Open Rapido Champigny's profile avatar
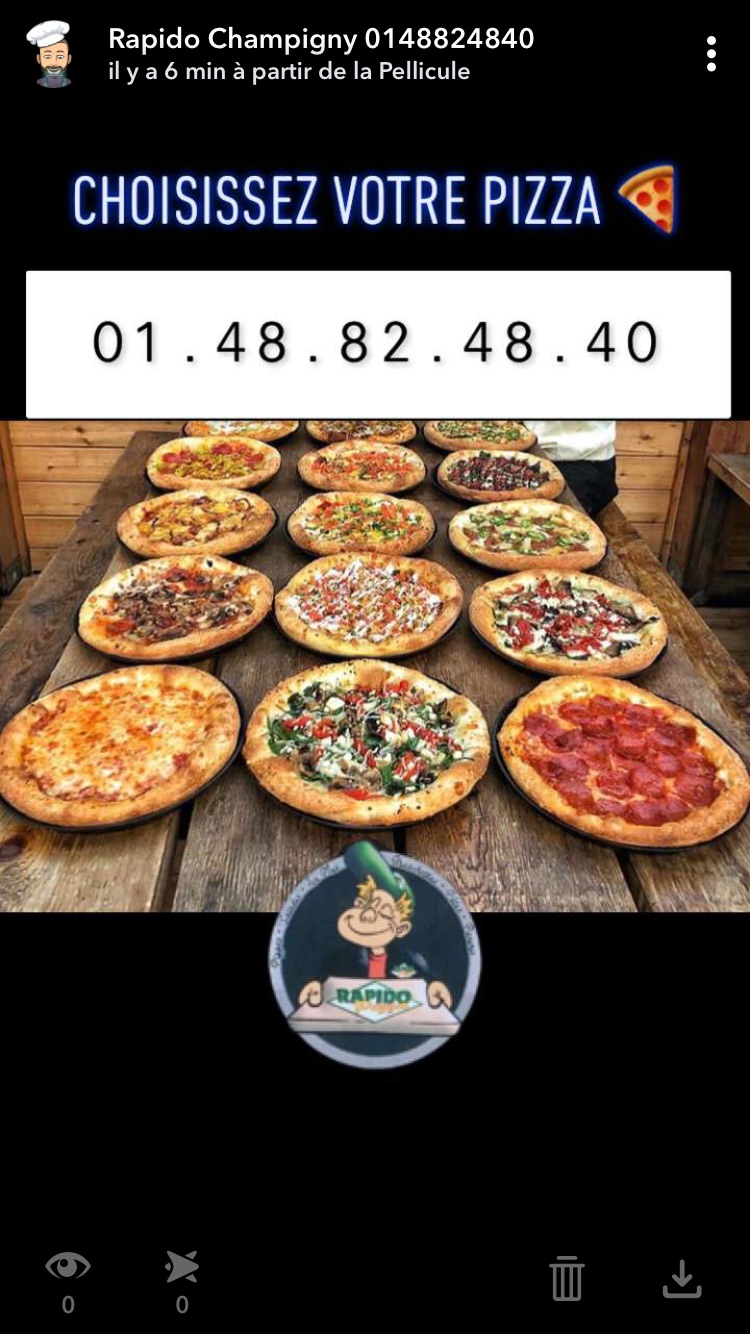The height and width of the screenshot is (1334, 750). click(52, 54)
